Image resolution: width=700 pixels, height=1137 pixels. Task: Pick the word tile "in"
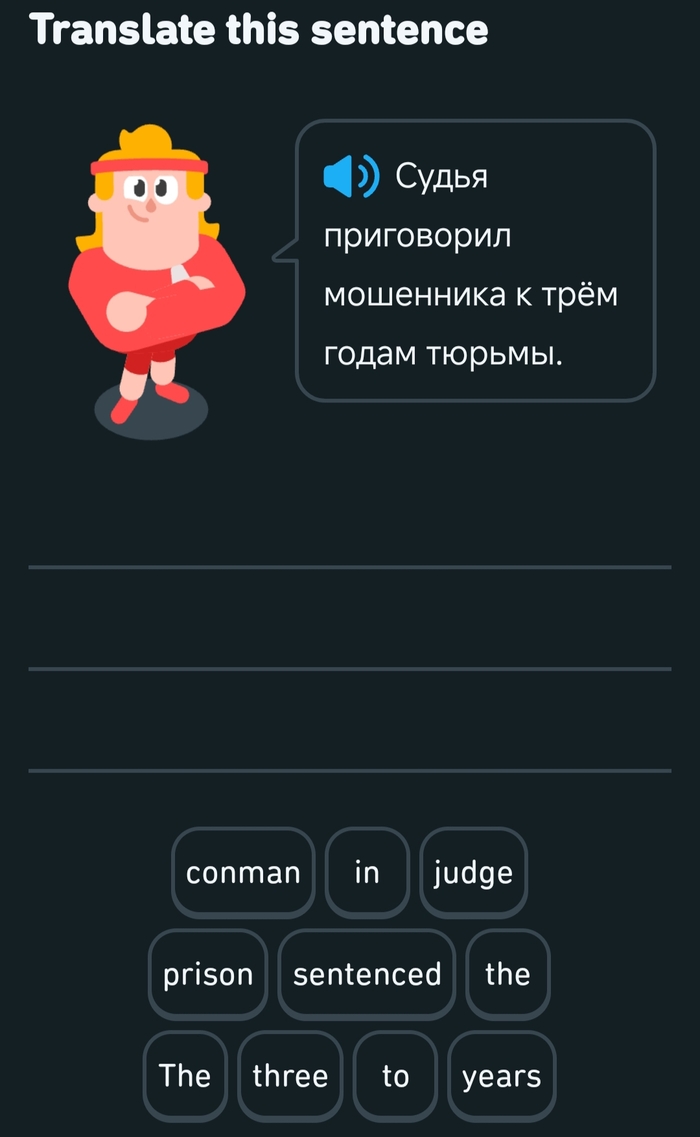(x=367, y=872)
